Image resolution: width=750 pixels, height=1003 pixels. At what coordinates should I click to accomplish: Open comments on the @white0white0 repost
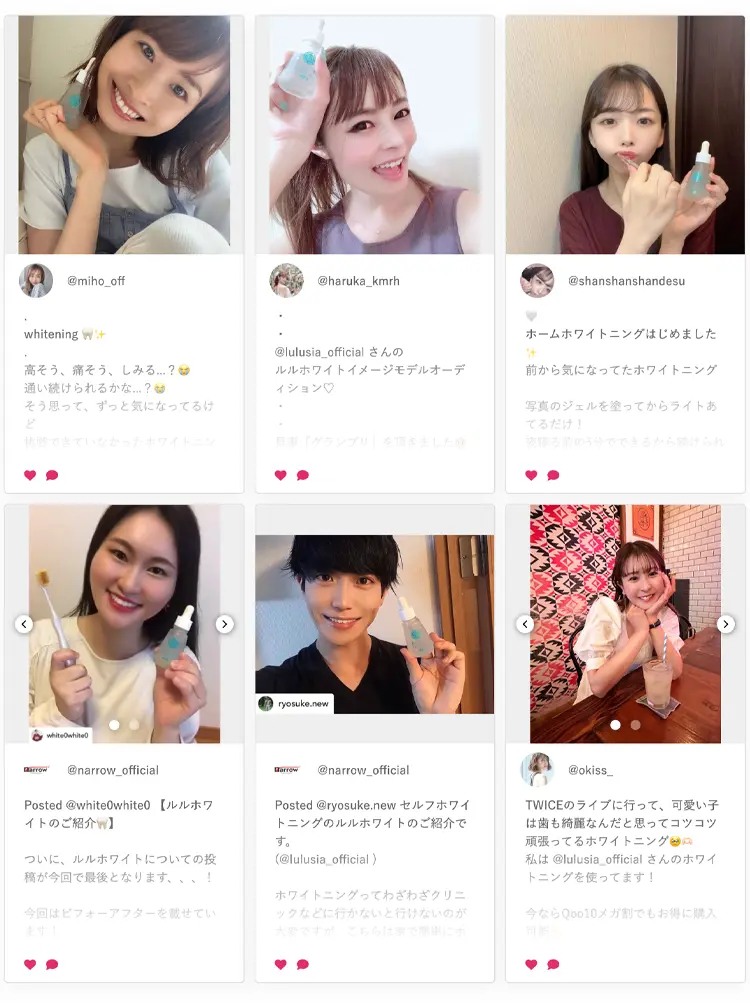click(52, 964)
